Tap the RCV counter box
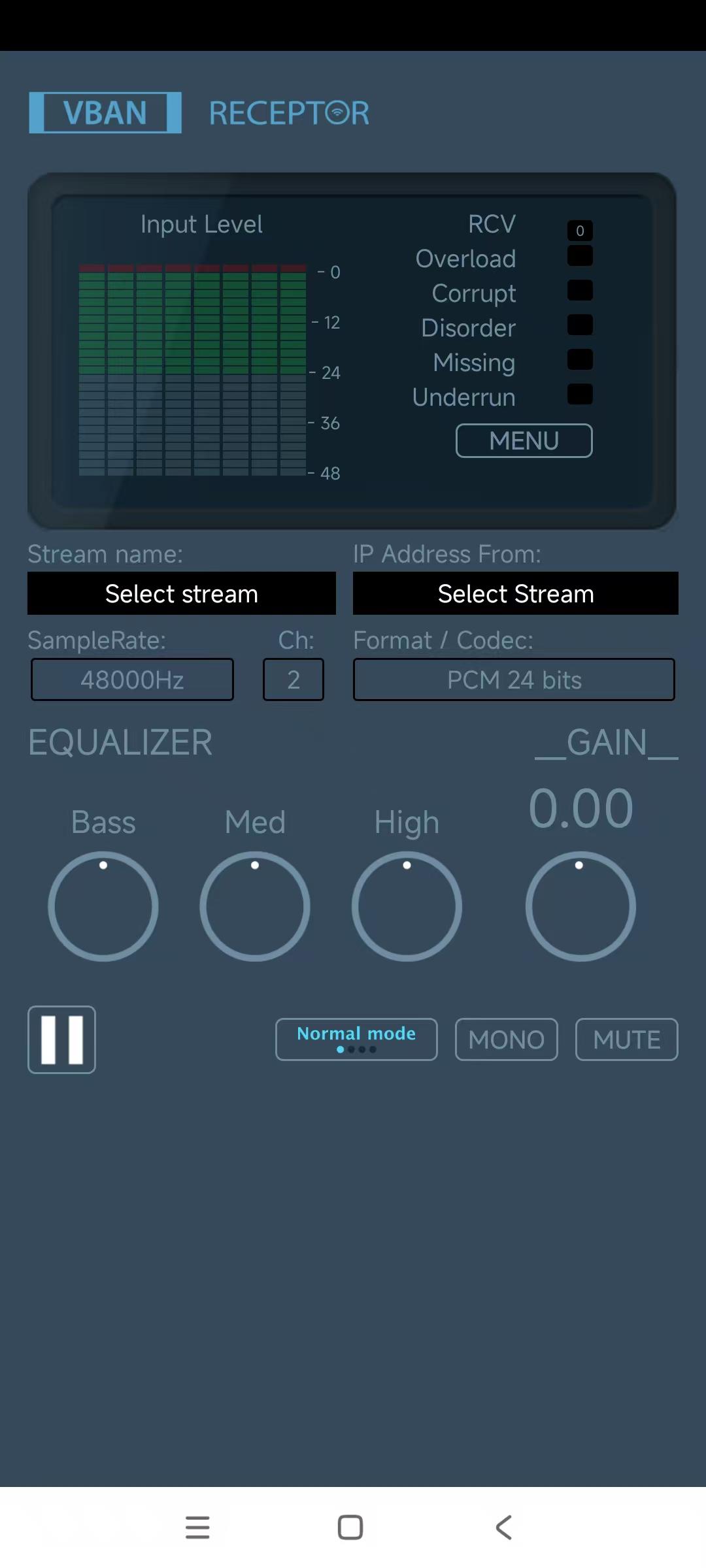706x1568 pixels. coord(579,230)
